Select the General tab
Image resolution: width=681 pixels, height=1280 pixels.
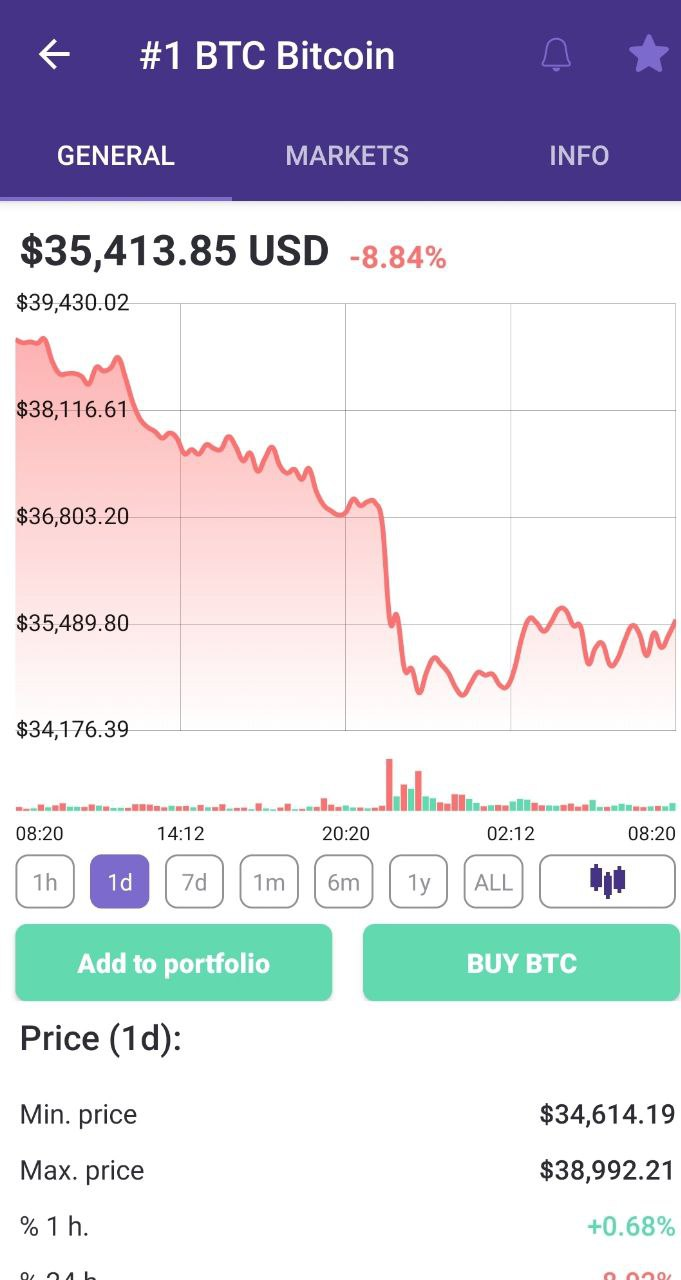pyautogui.click(x=116, y=156)
